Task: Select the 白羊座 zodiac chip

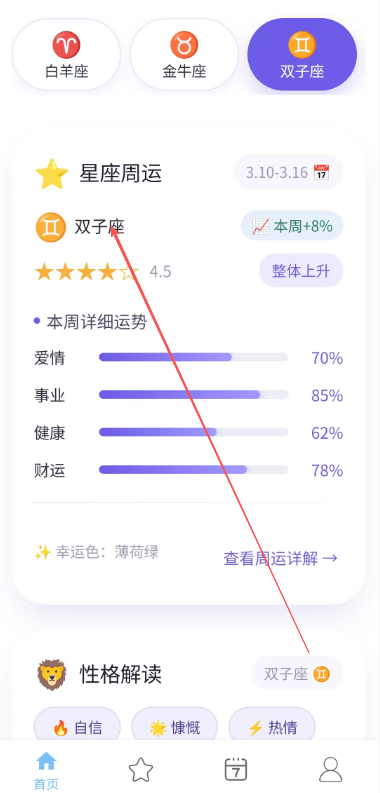Action: [66, 55]
